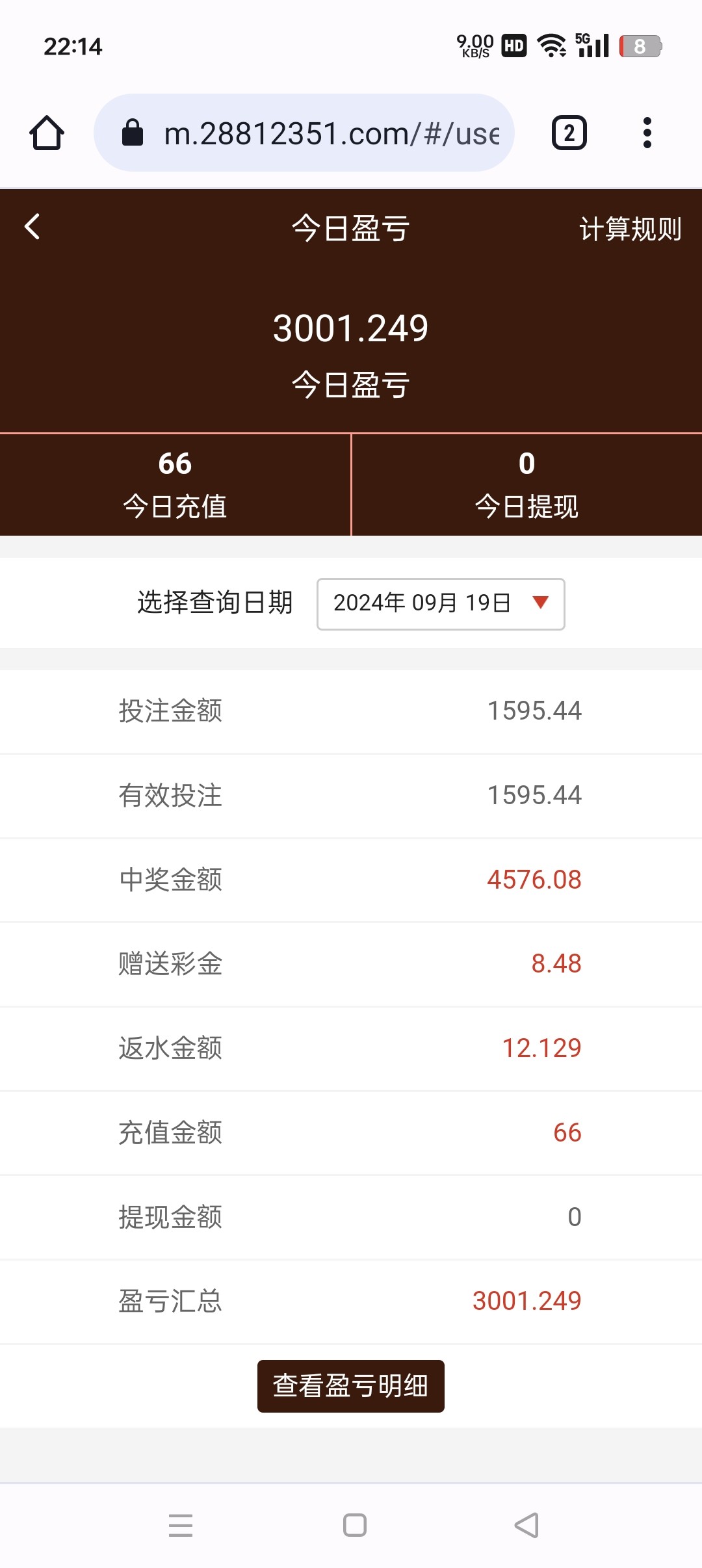Image resolution: width=702 pixels, height=1568 pixels.
Task: Open the browser tab switcher
Action: click(569, 133)
